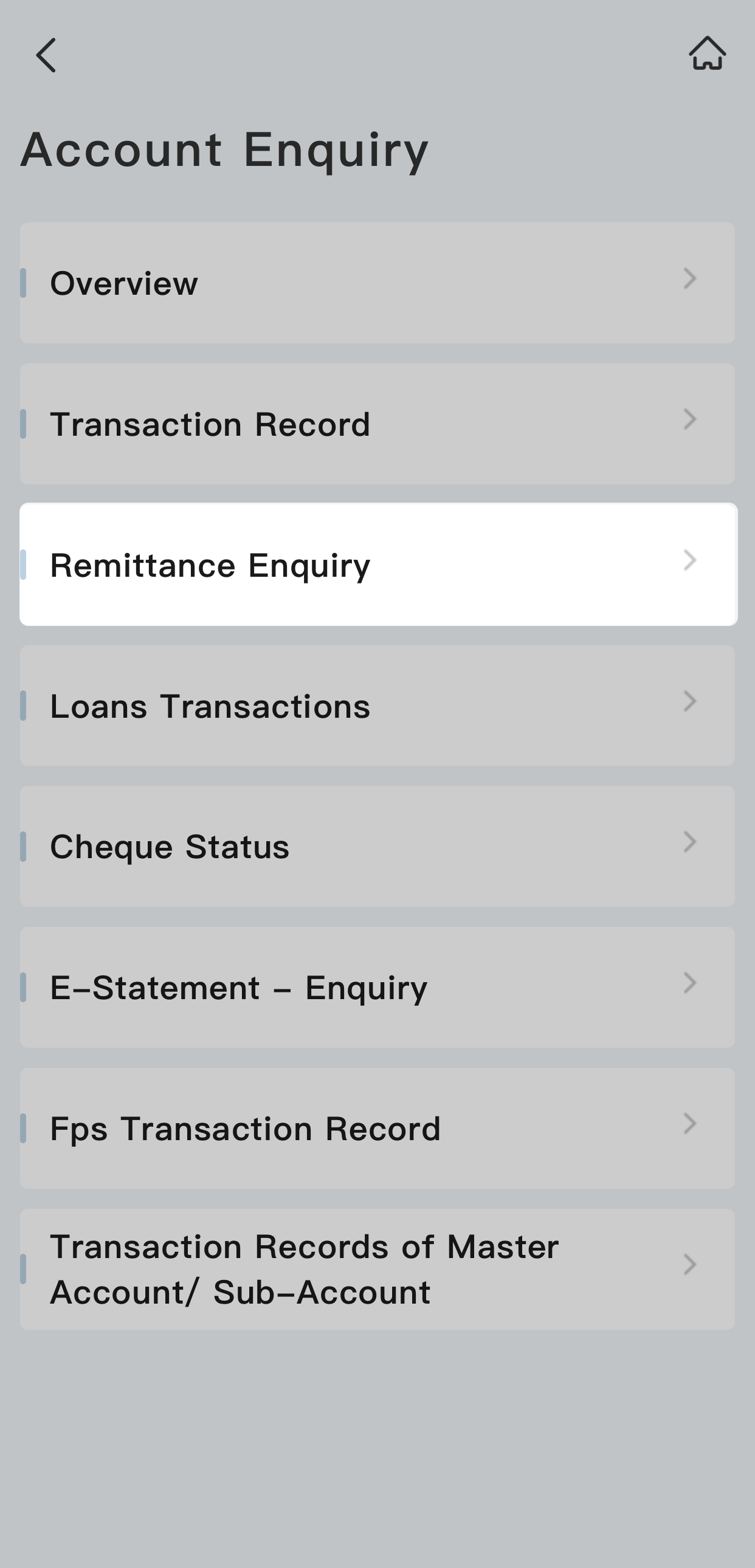Select Remittance Enquiry
The image size is (755, 1568).
click(377, 565)
